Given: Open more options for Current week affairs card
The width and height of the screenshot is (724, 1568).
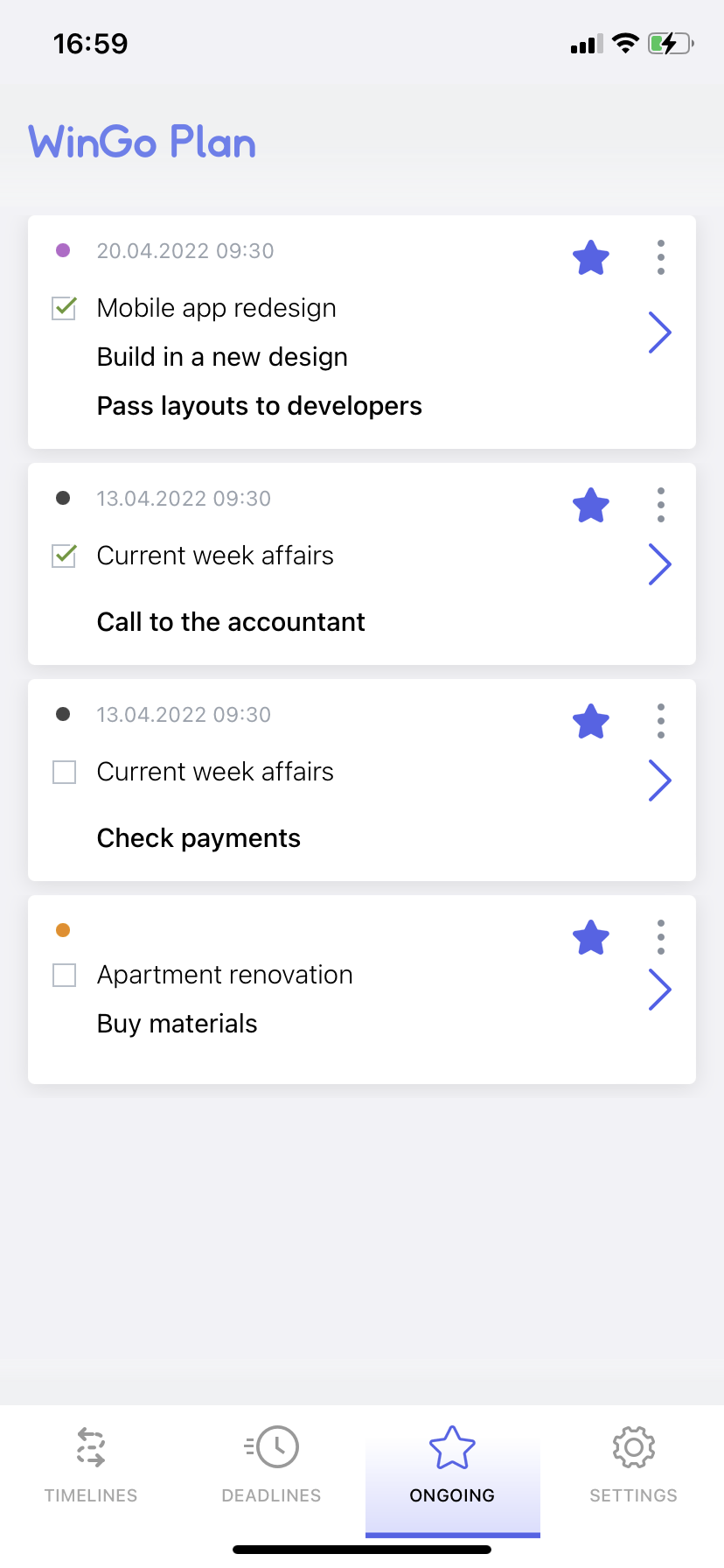Looking at the screenshot, I should click(660, 505).
